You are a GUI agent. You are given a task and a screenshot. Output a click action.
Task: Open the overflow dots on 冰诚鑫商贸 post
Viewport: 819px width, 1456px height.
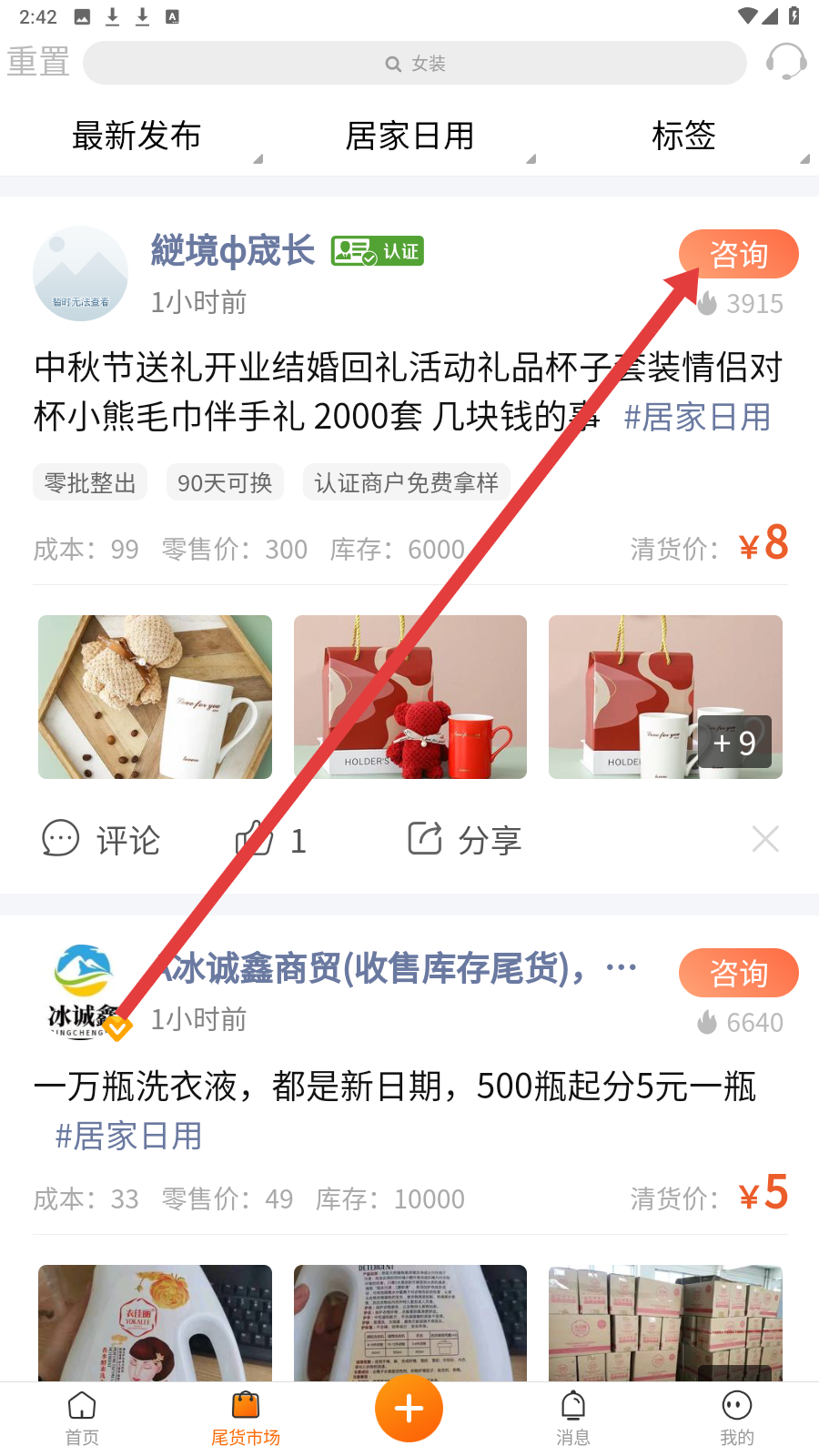coord(621,967)
